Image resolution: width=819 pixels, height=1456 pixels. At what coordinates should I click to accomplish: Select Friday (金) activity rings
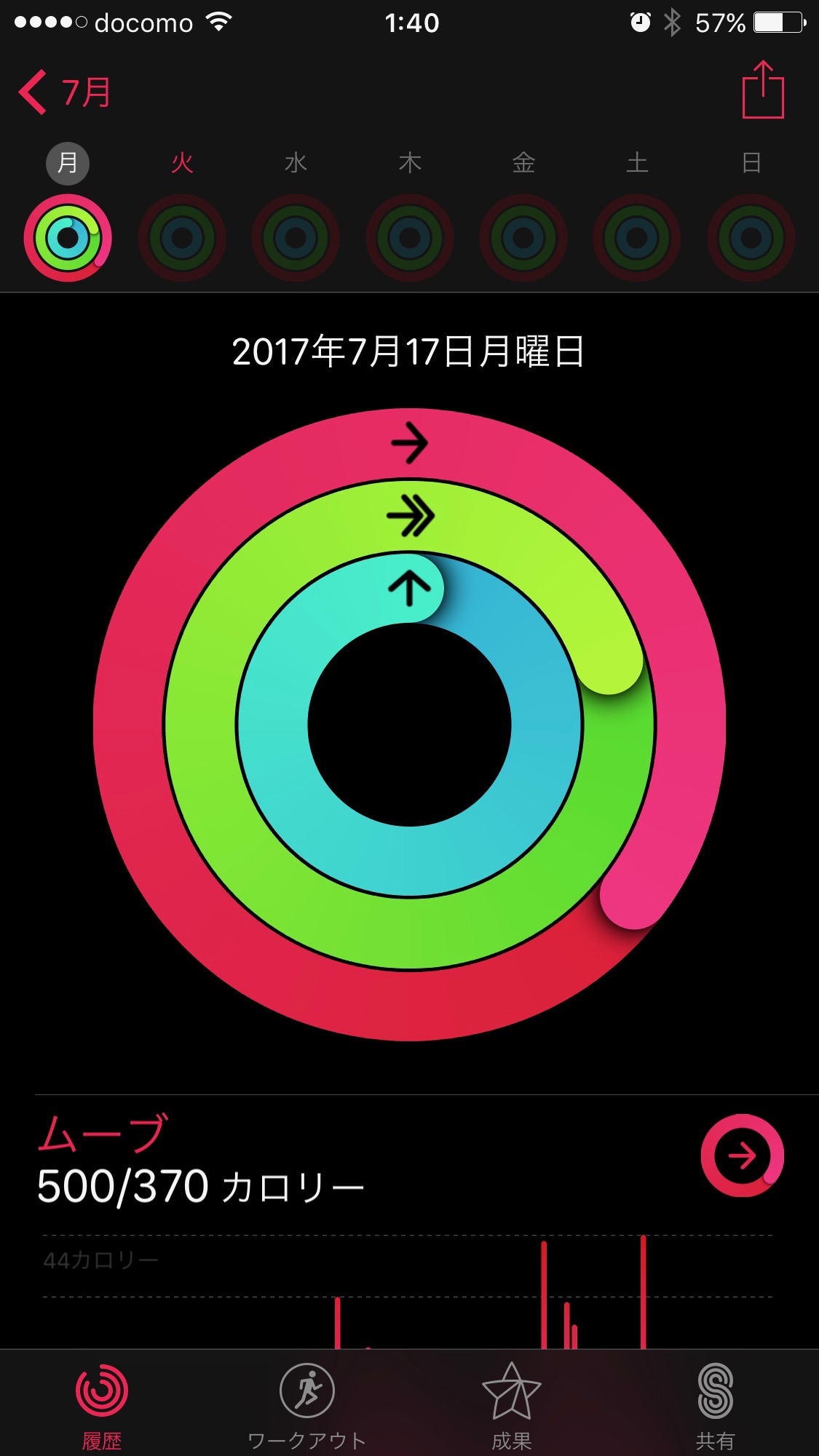click(x=523, y=237)
